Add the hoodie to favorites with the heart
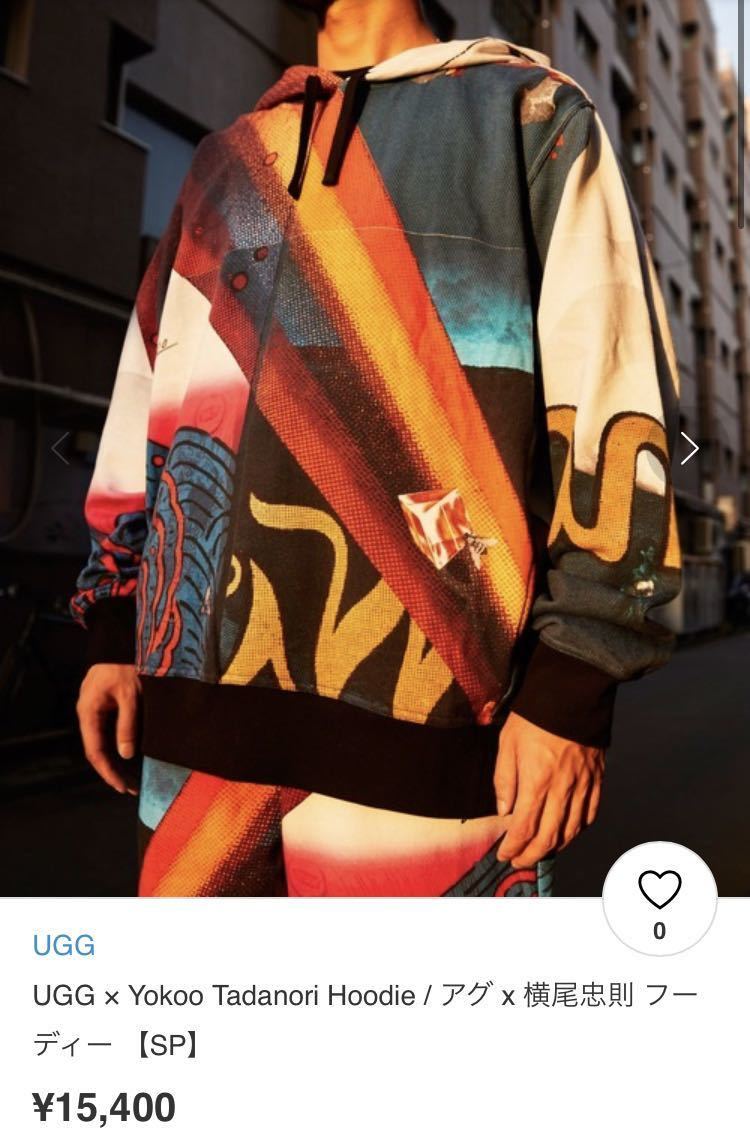750x1140 pixels. click(x=659, y=890)
